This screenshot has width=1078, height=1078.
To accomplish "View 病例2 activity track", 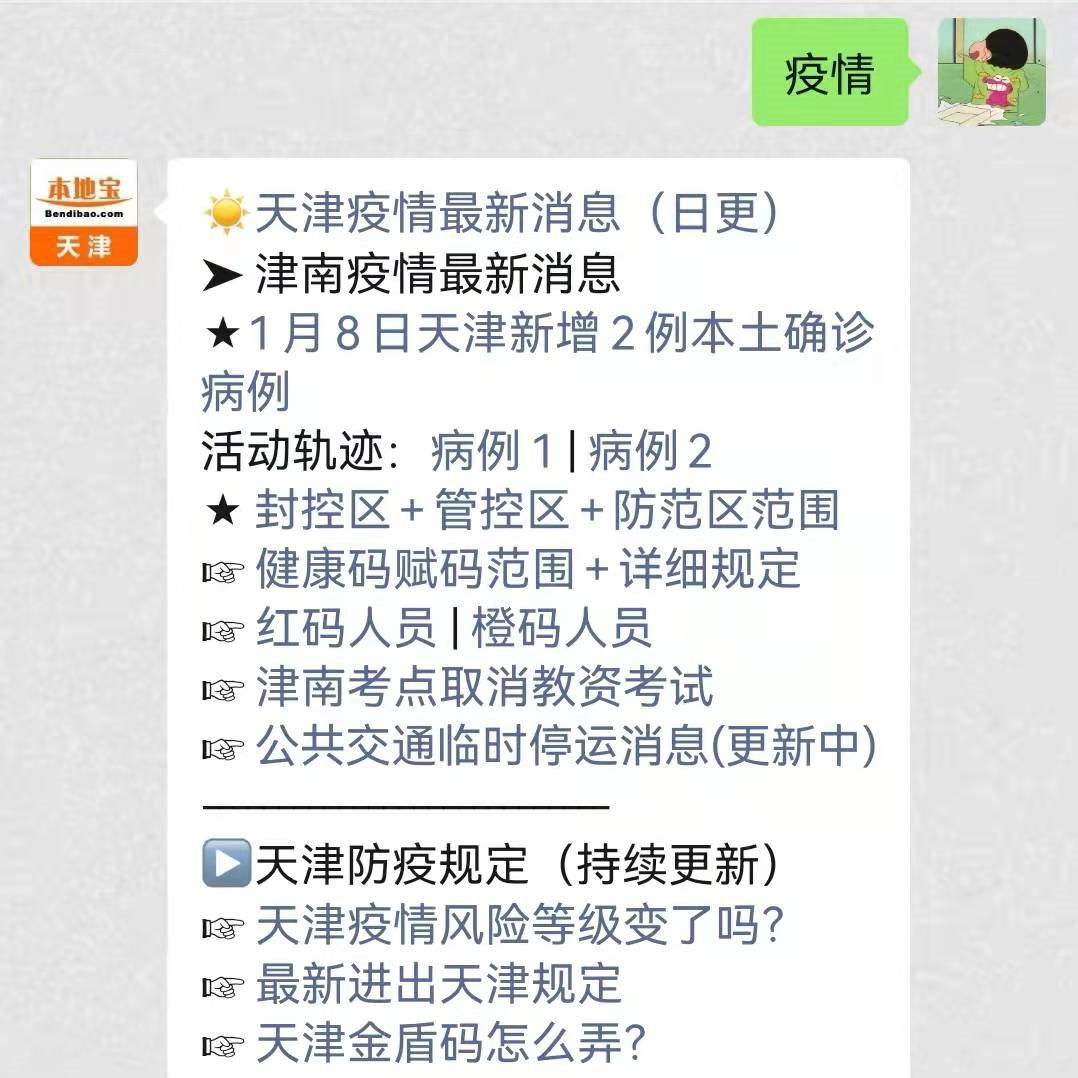I will click(x=650, y=452).
